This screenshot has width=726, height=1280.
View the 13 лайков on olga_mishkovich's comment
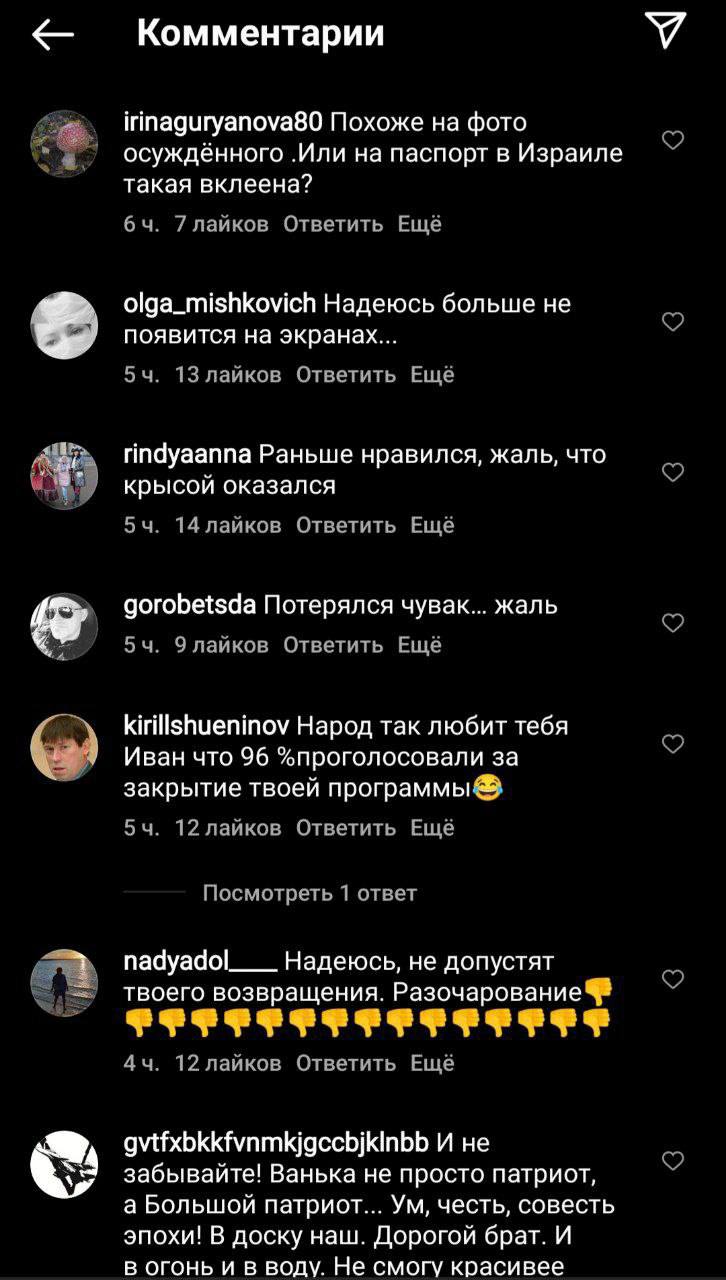(228, 375)
